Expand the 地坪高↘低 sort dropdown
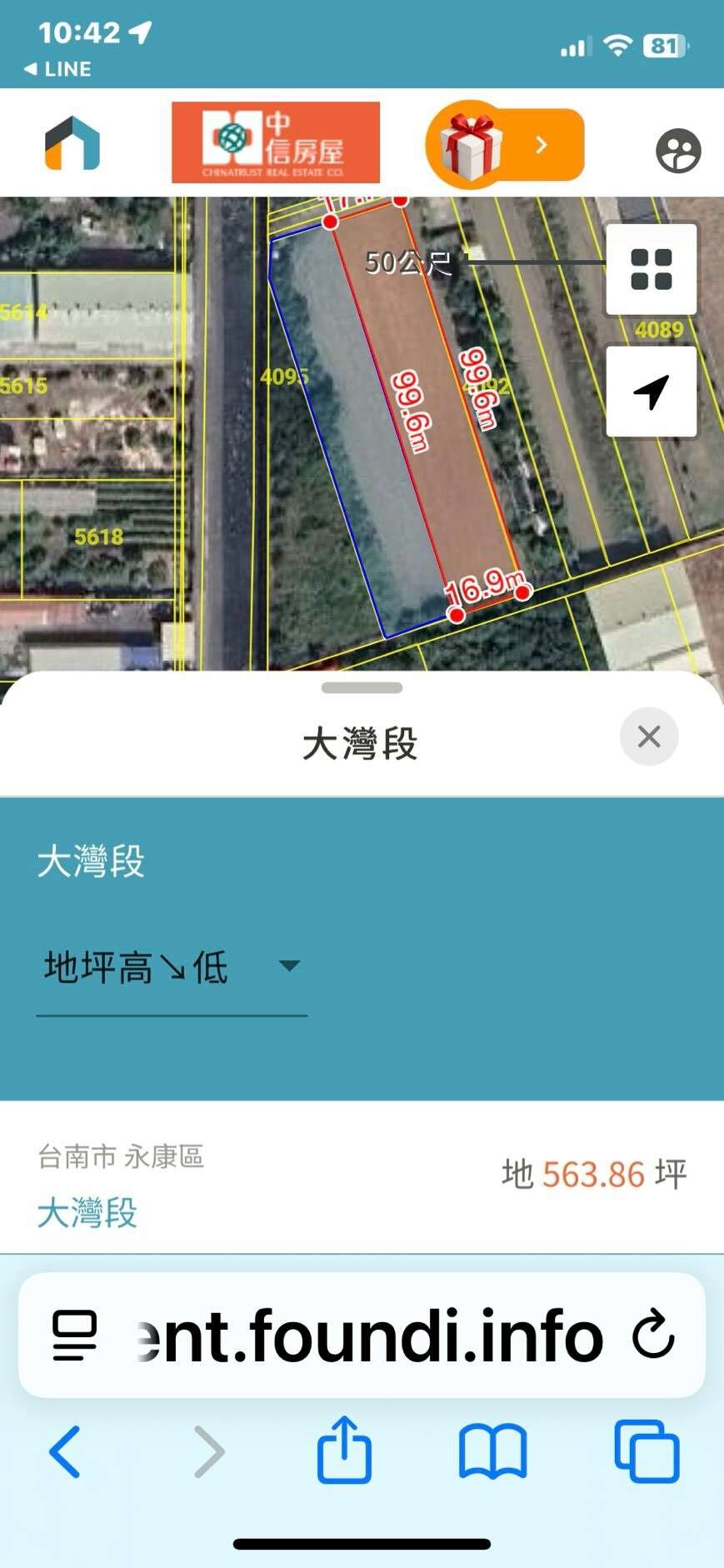This screenshot has height=1568, width=724. pyautogui.click(x=172, y=968)
